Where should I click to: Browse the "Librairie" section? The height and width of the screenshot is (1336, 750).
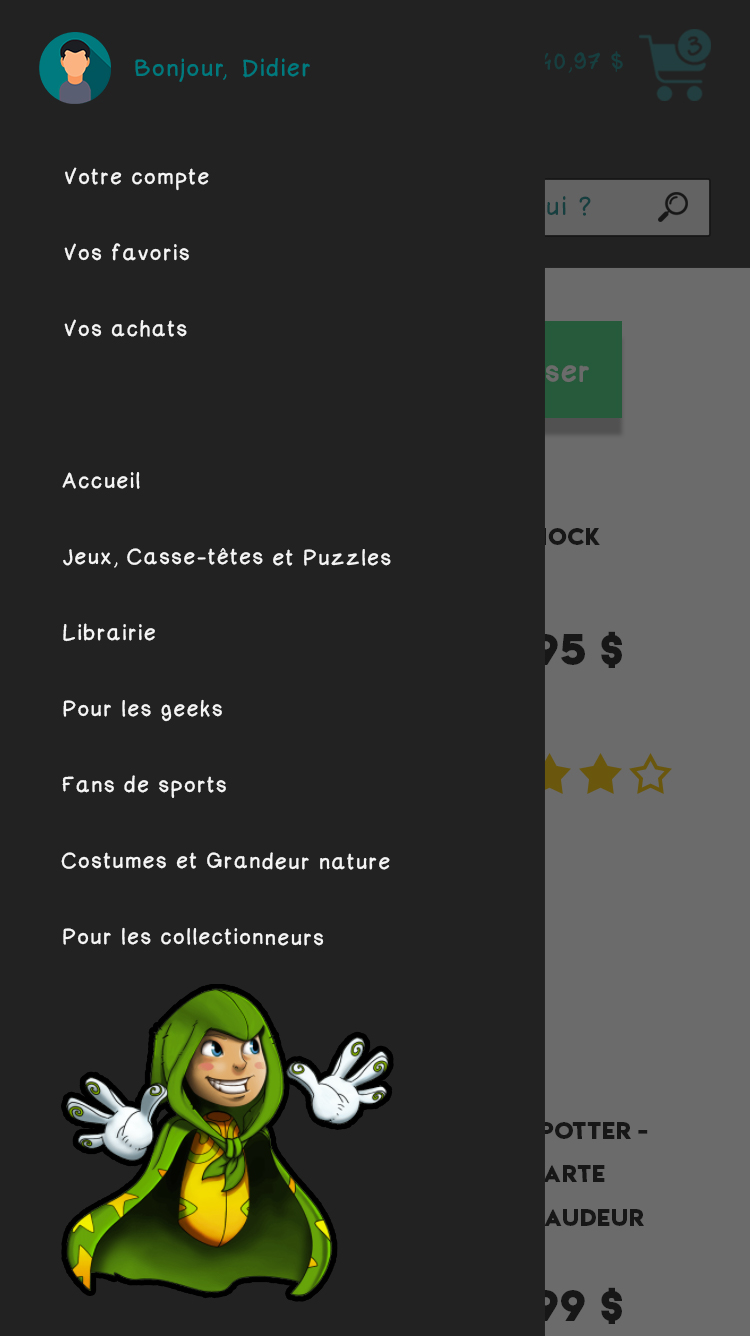(109, 633)
